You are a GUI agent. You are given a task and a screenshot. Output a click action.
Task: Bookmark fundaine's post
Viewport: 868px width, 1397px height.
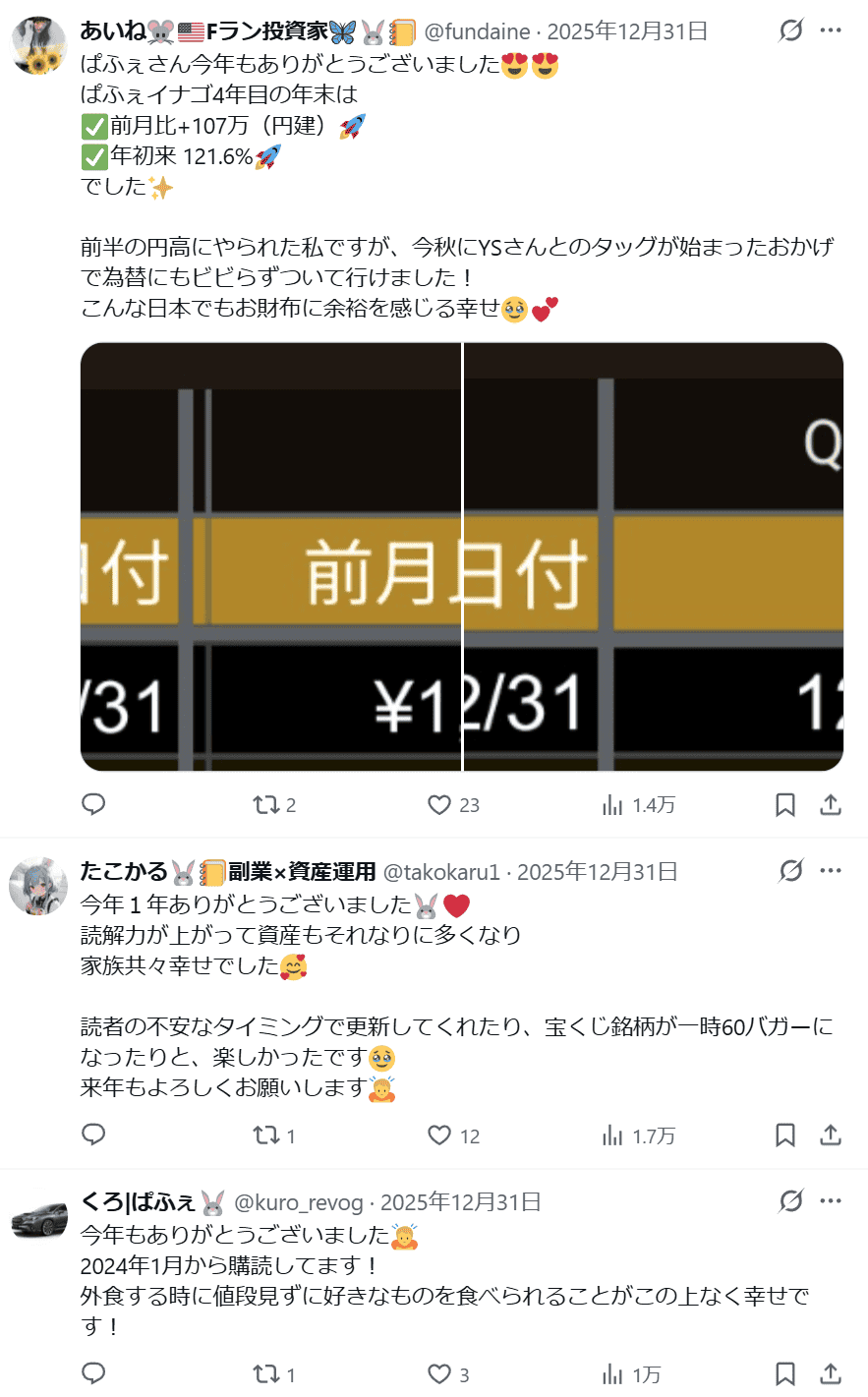784,805
